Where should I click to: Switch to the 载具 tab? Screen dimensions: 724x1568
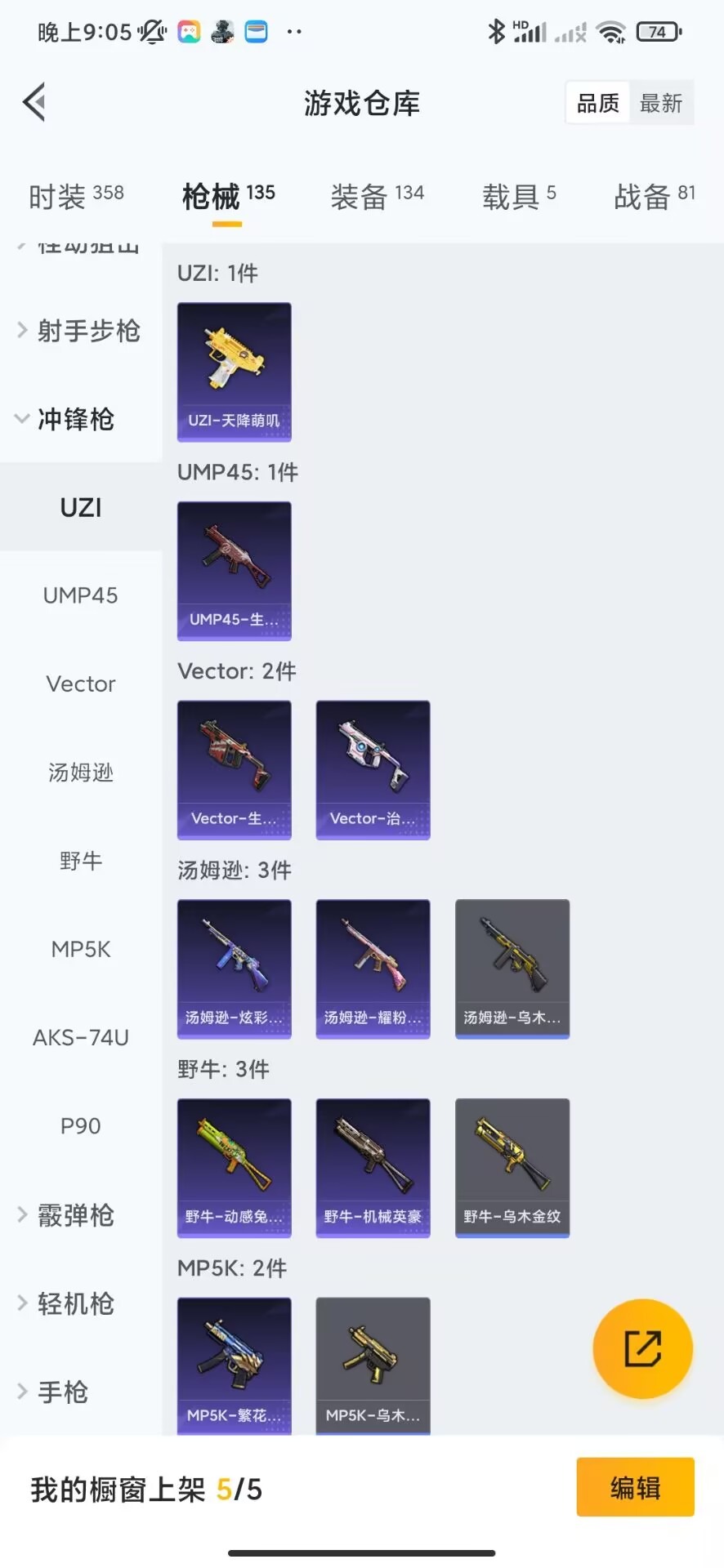(519, 196)
